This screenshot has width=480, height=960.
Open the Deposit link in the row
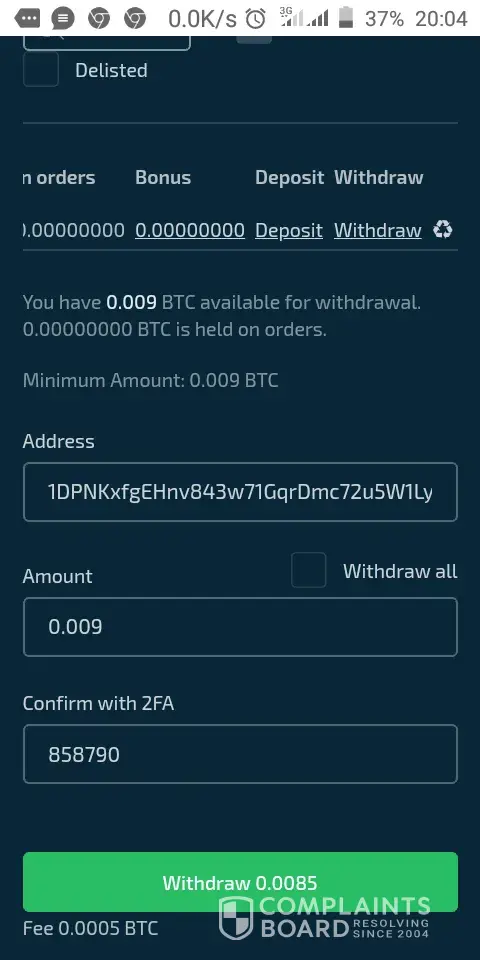point(289,230)
